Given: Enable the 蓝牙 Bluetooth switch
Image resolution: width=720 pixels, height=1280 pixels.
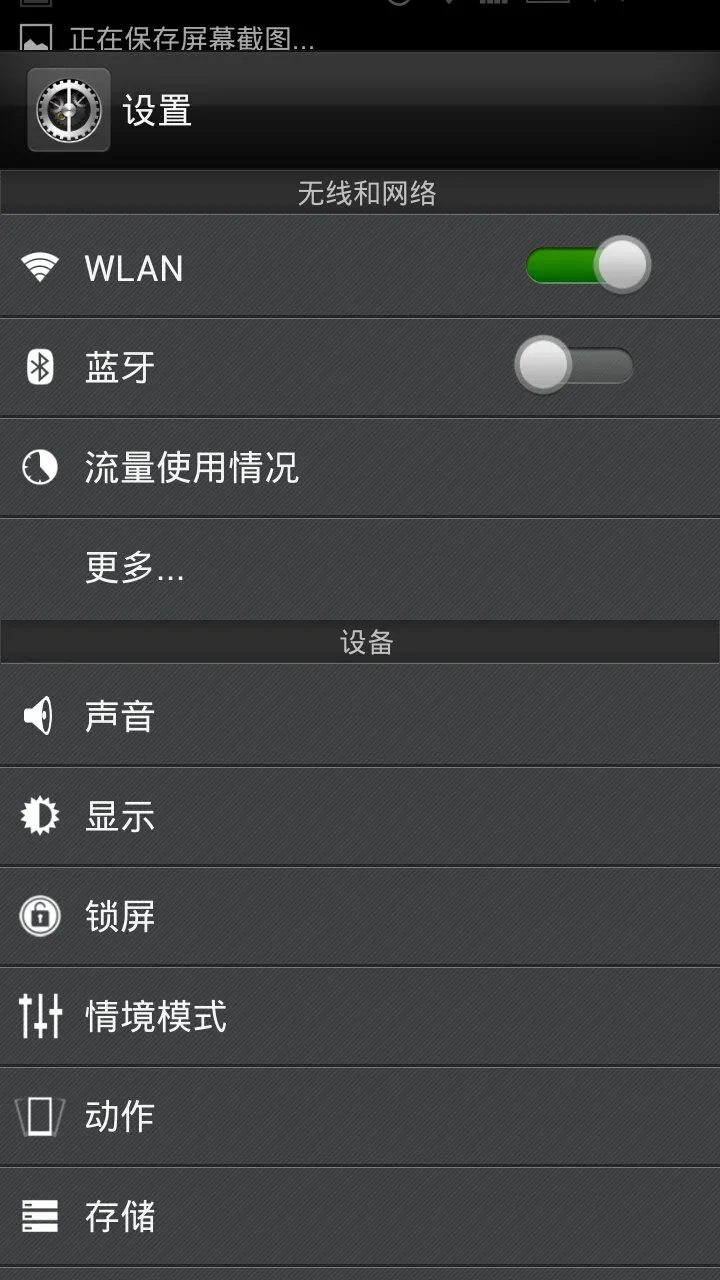Looking at the screenshot, I should (574, 365).
